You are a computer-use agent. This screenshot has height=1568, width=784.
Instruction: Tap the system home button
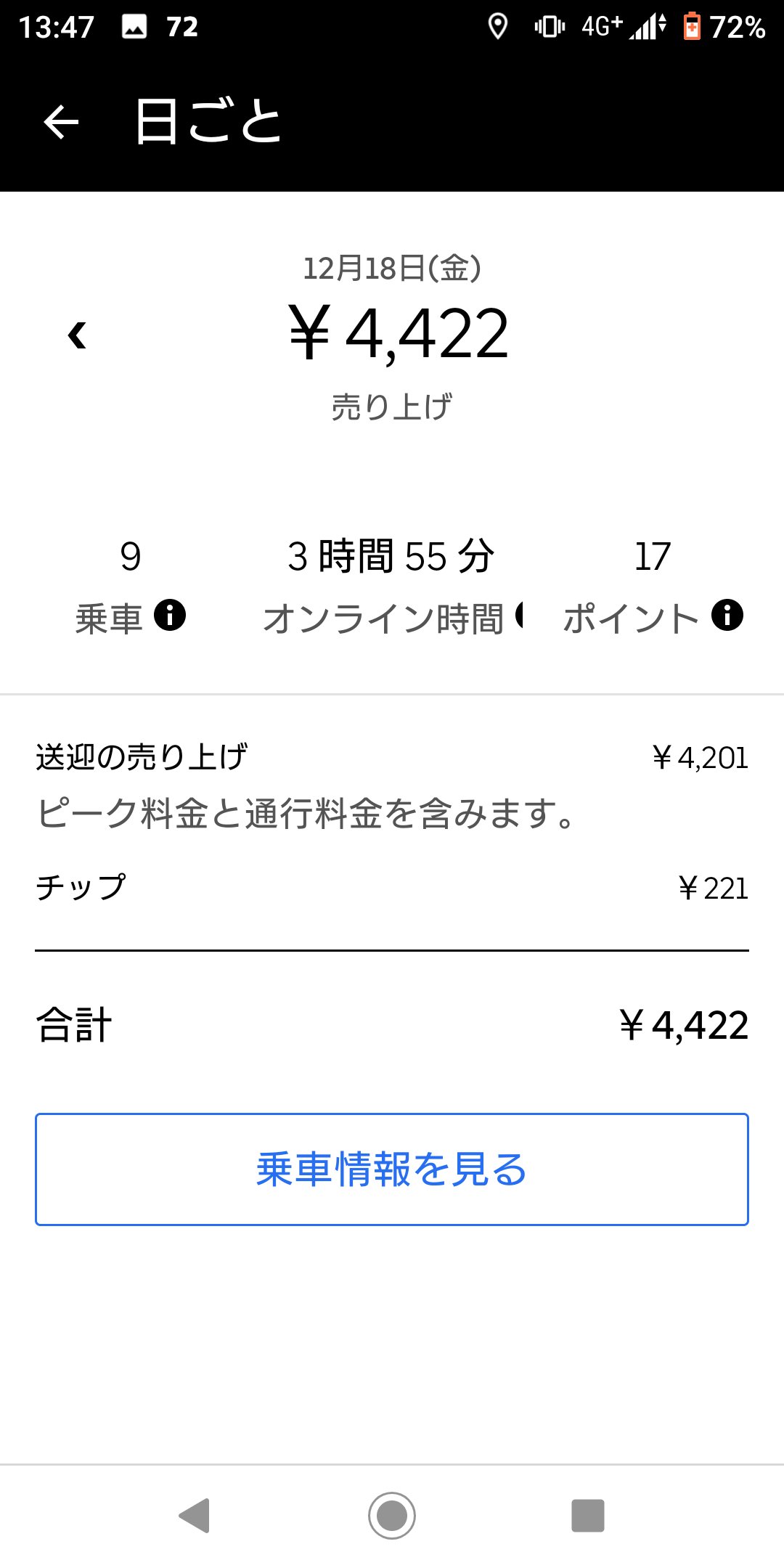pos(392,1516)
